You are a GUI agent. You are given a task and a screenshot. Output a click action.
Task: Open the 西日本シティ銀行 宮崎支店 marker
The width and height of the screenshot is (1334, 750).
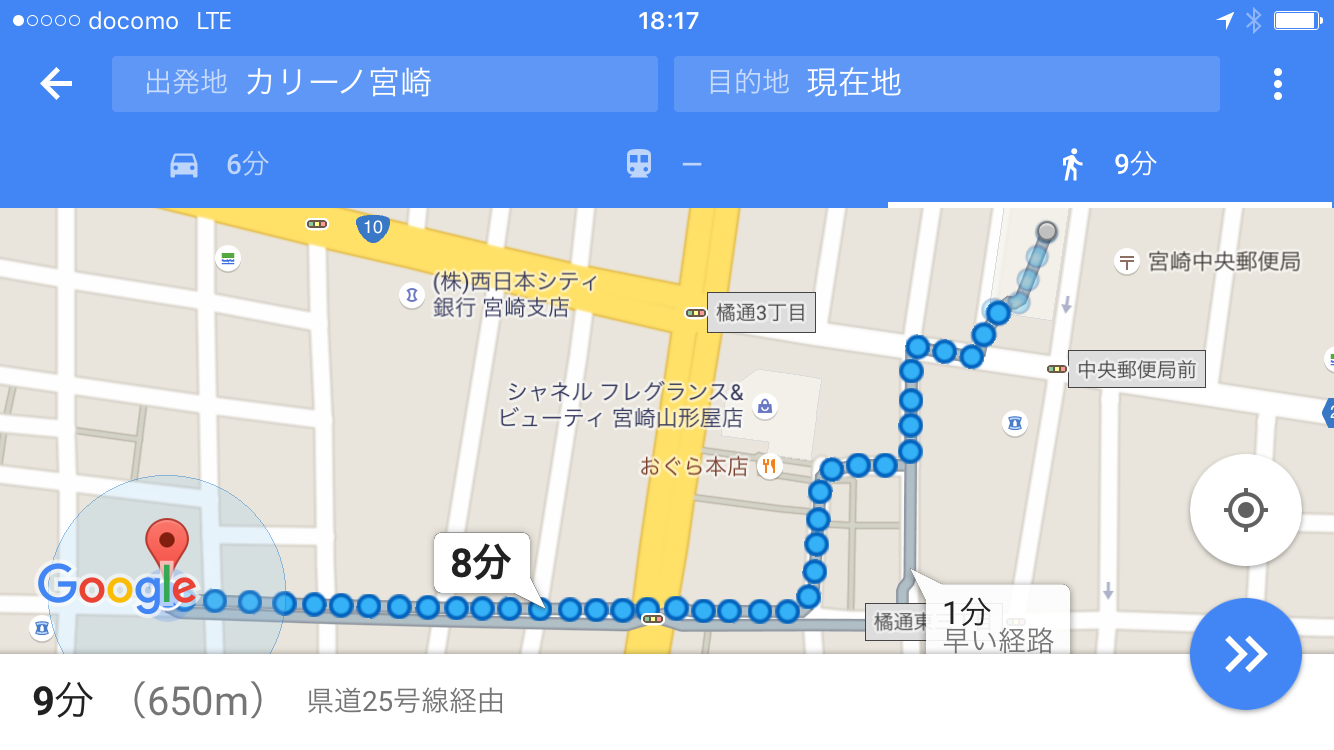[x=411, y=295]
